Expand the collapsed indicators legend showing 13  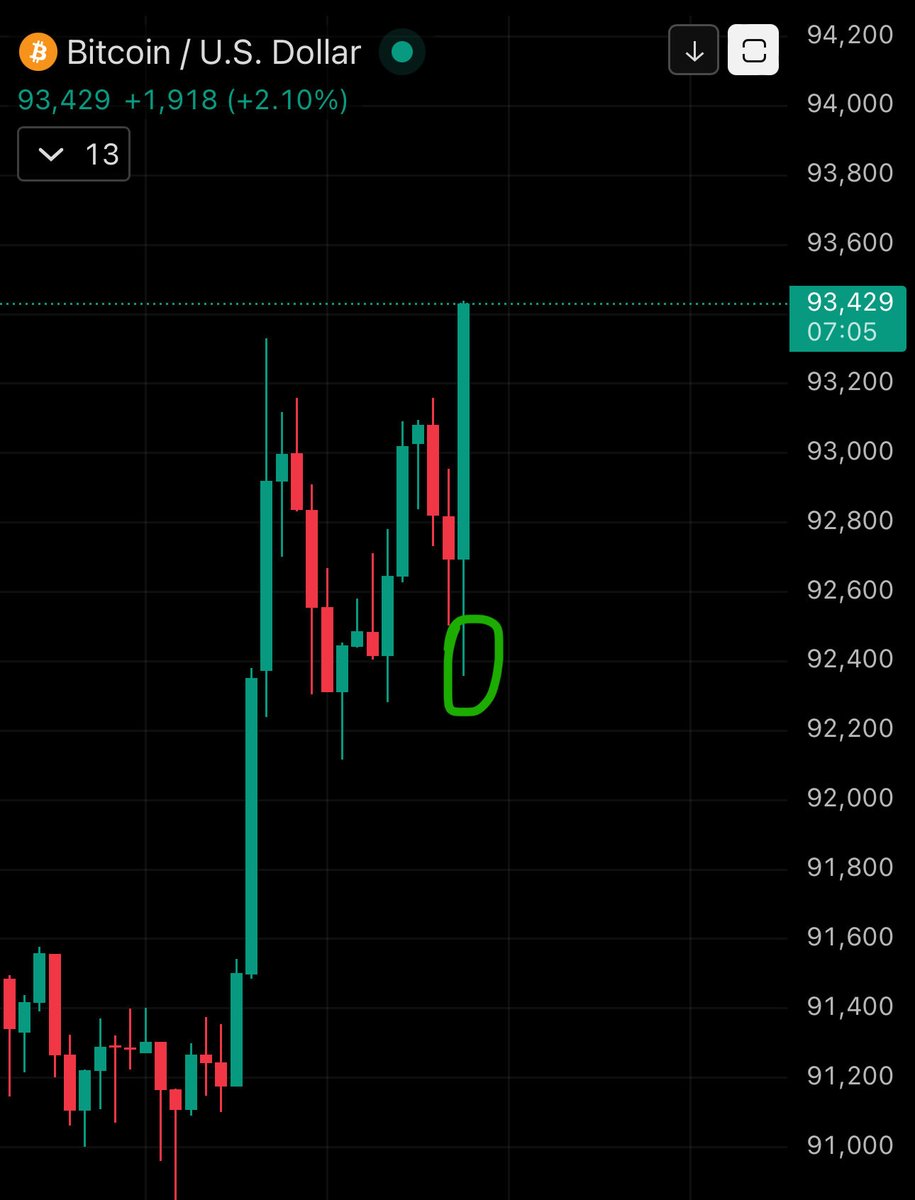point(73,154)
